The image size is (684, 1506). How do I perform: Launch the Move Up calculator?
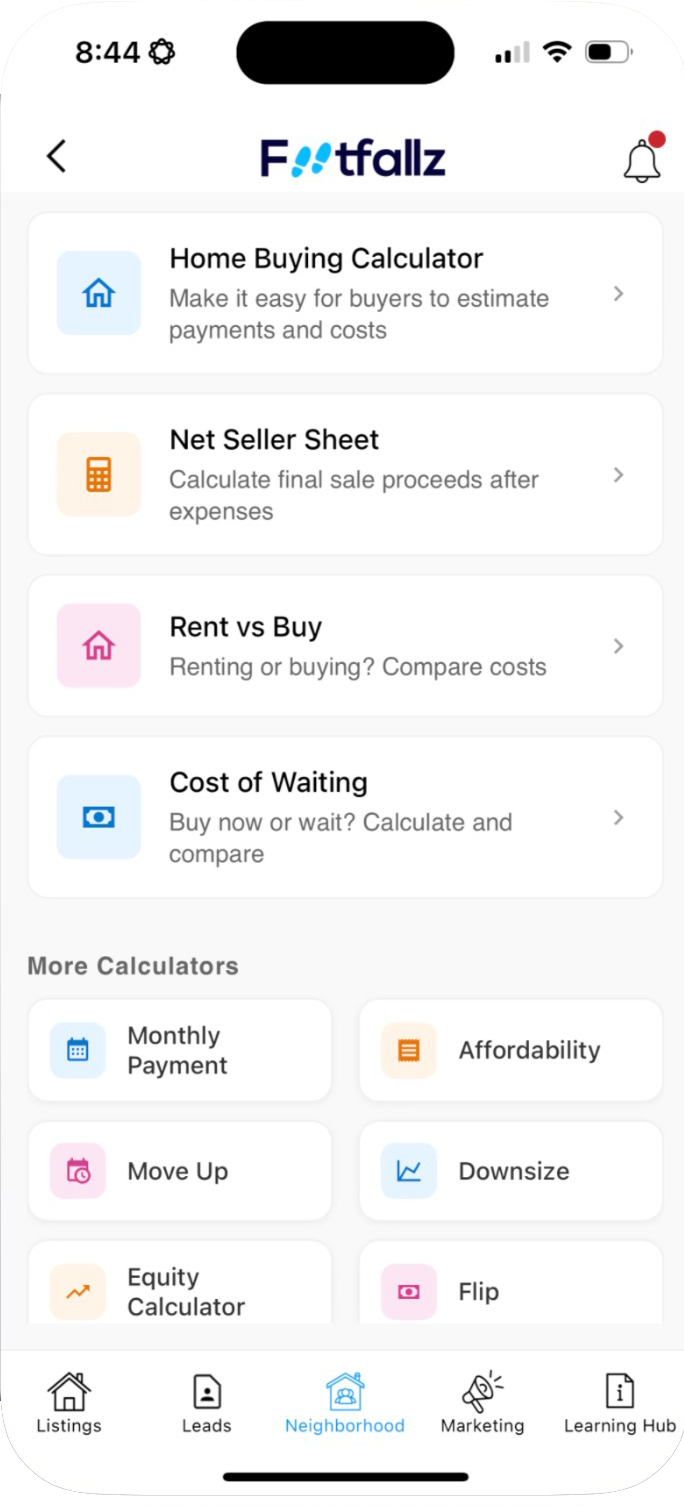pos(180,1171)
